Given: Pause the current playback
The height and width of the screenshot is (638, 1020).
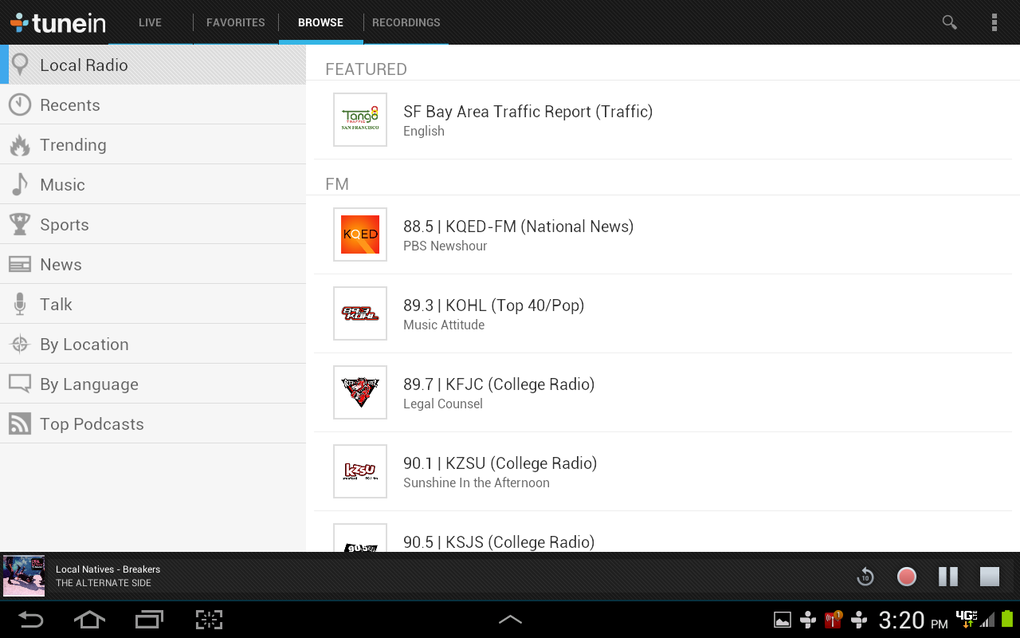Looking at the screenshot, I should pyautogui.click(x=948, y=576).
